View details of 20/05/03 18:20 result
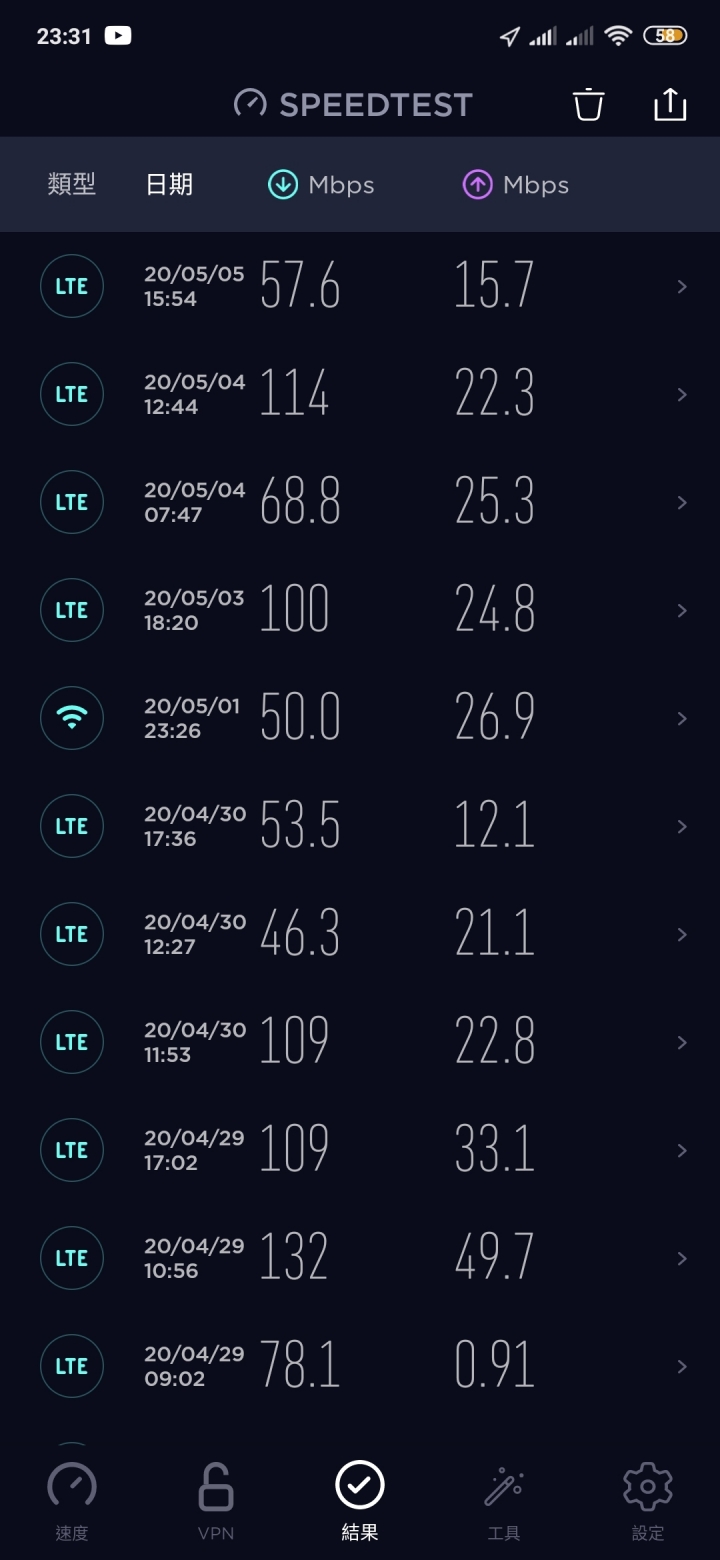Screen dimensions: 720x1560 click(360, 610)
